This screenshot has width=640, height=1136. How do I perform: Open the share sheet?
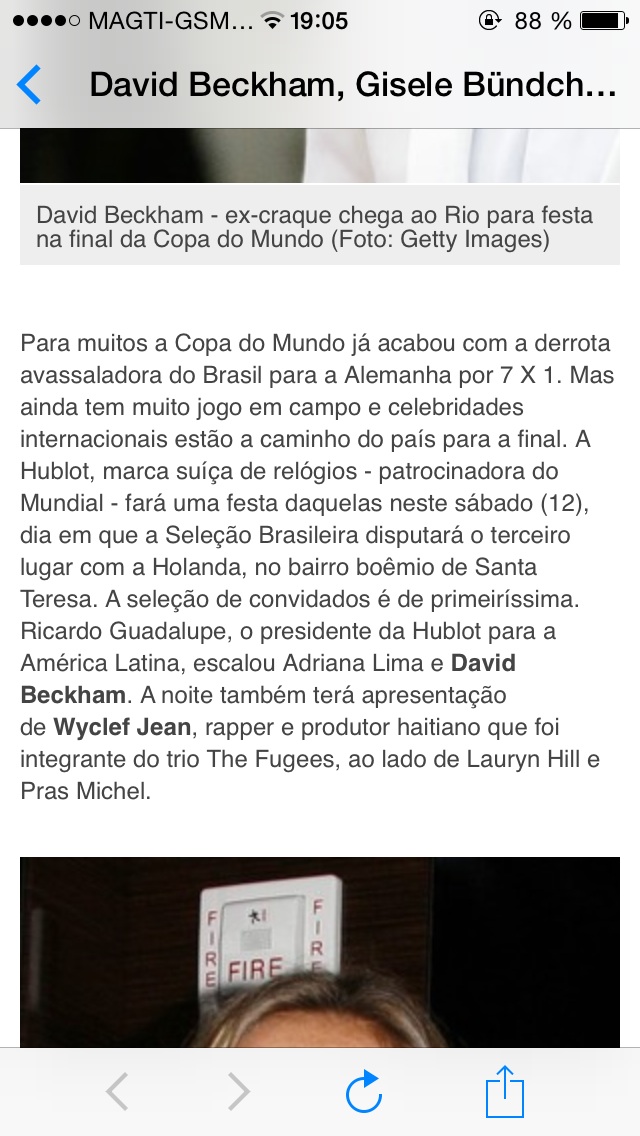505,1091
